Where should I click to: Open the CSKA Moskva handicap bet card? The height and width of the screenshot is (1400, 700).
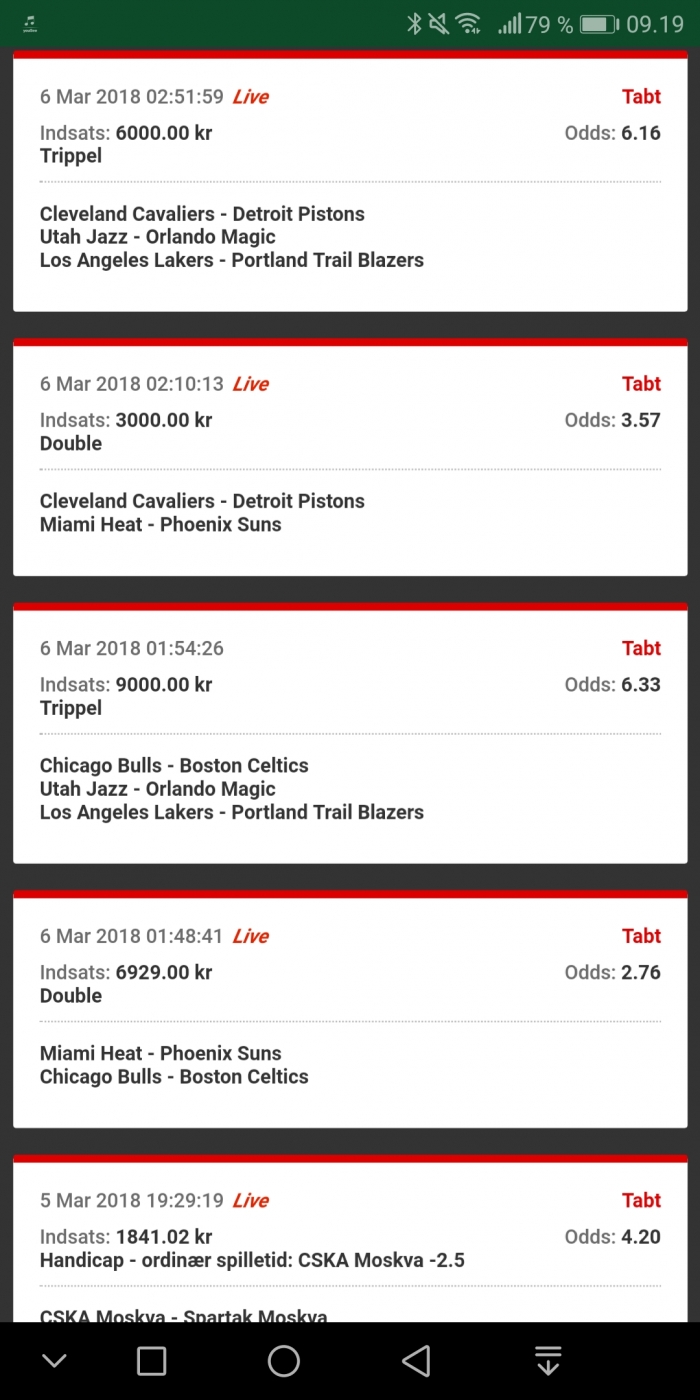click(350, 1238)
